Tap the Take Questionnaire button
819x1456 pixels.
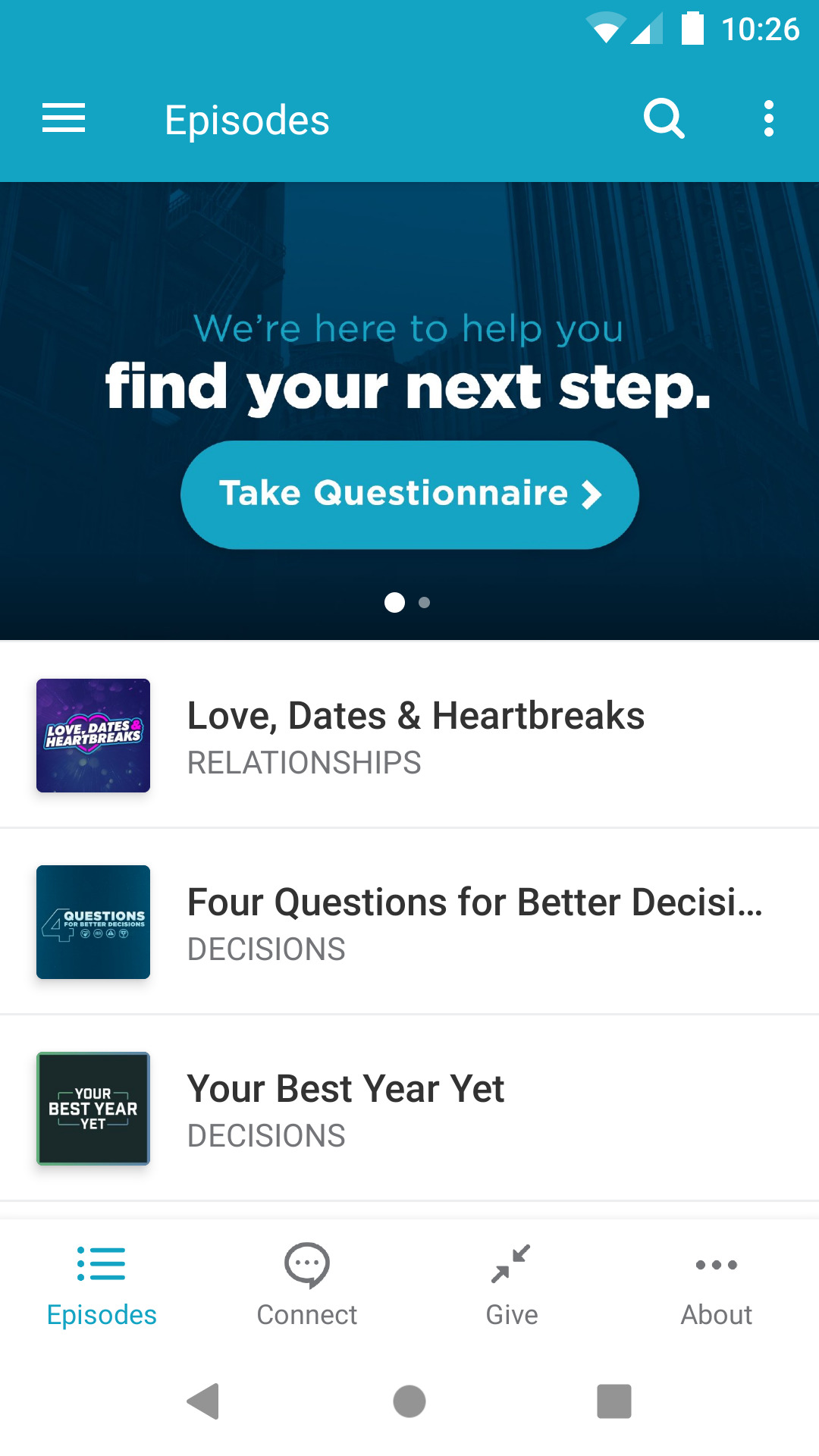click(409, 494)
